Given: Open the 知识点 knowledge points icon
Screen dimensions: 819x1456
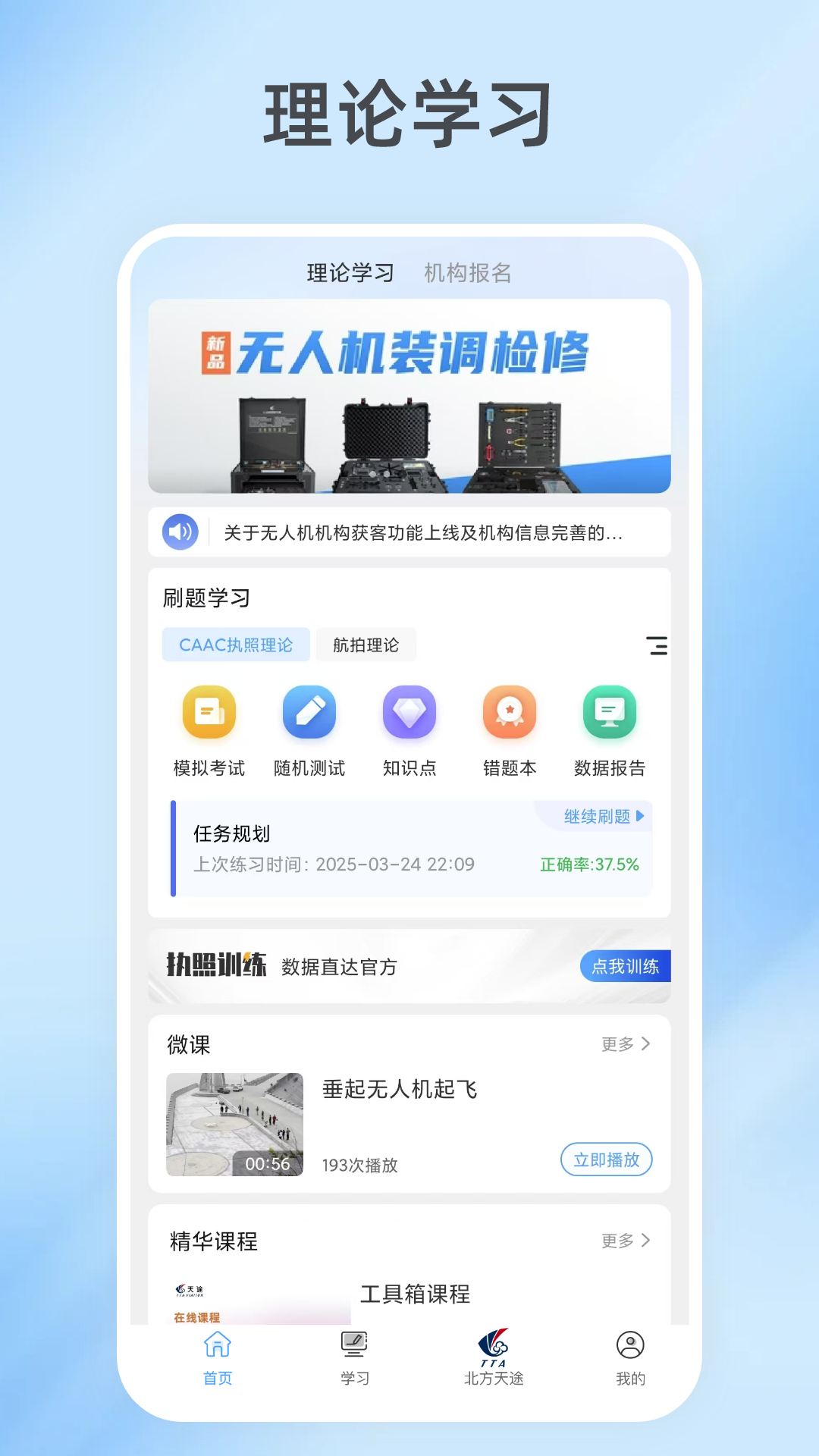Looking at the screenshot, I should coord(409,713).
